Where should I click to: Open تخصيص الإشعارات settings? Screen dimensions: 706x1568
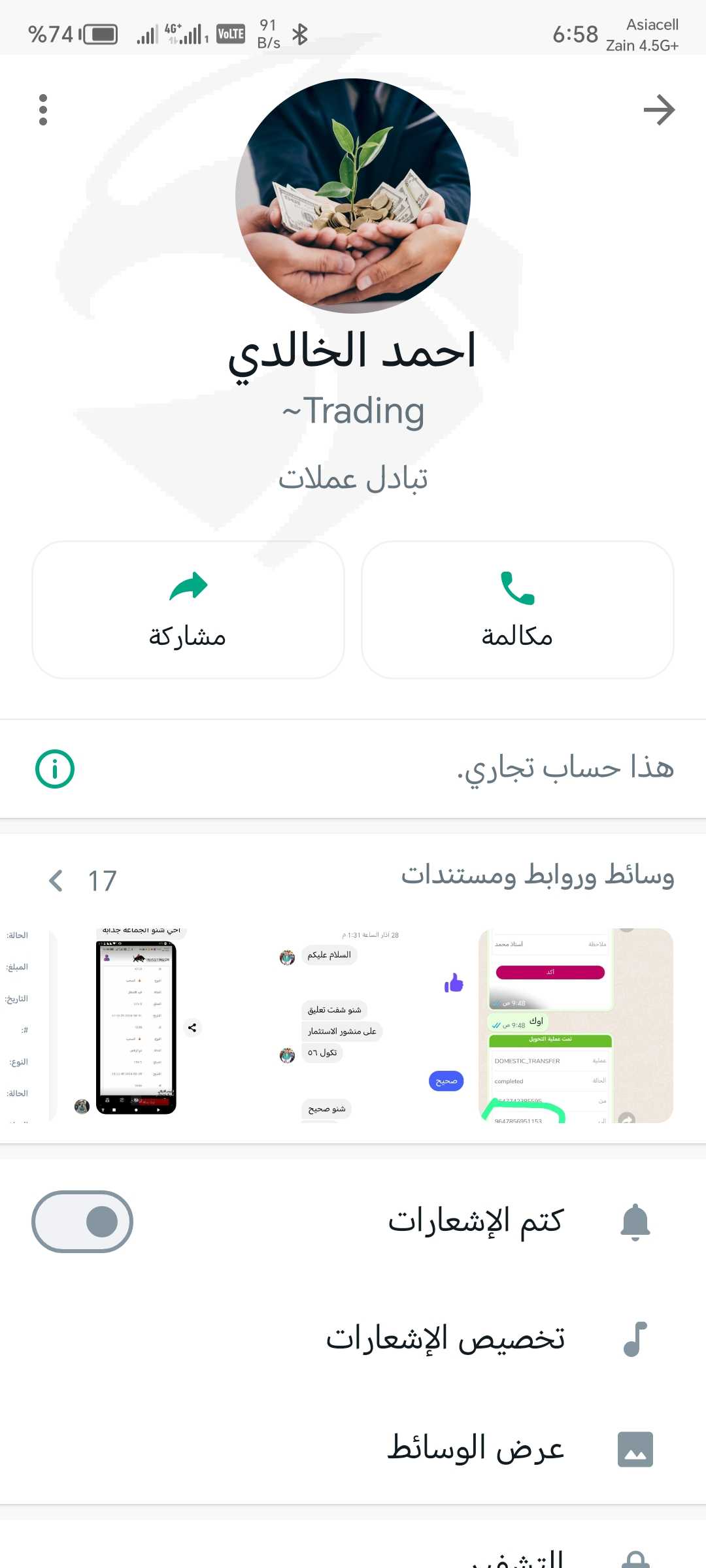click(x=353, y=1339)
